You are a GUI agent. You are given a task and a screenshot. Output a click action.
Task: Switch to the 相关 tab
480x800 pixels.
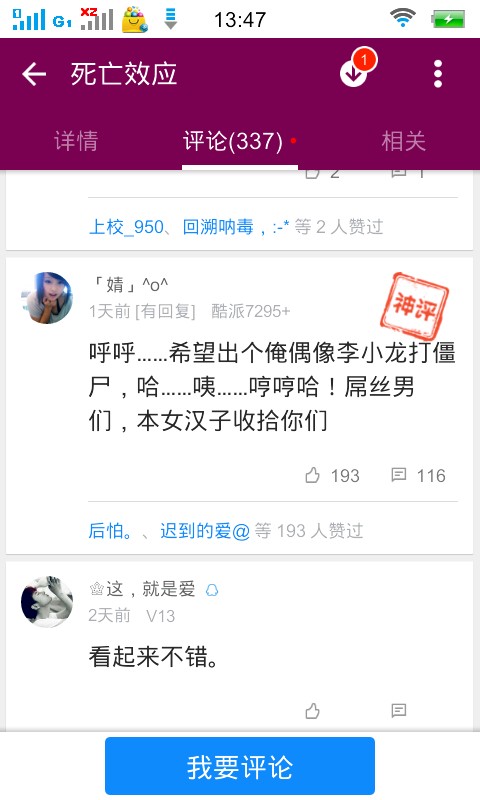(x=403, y=141)
